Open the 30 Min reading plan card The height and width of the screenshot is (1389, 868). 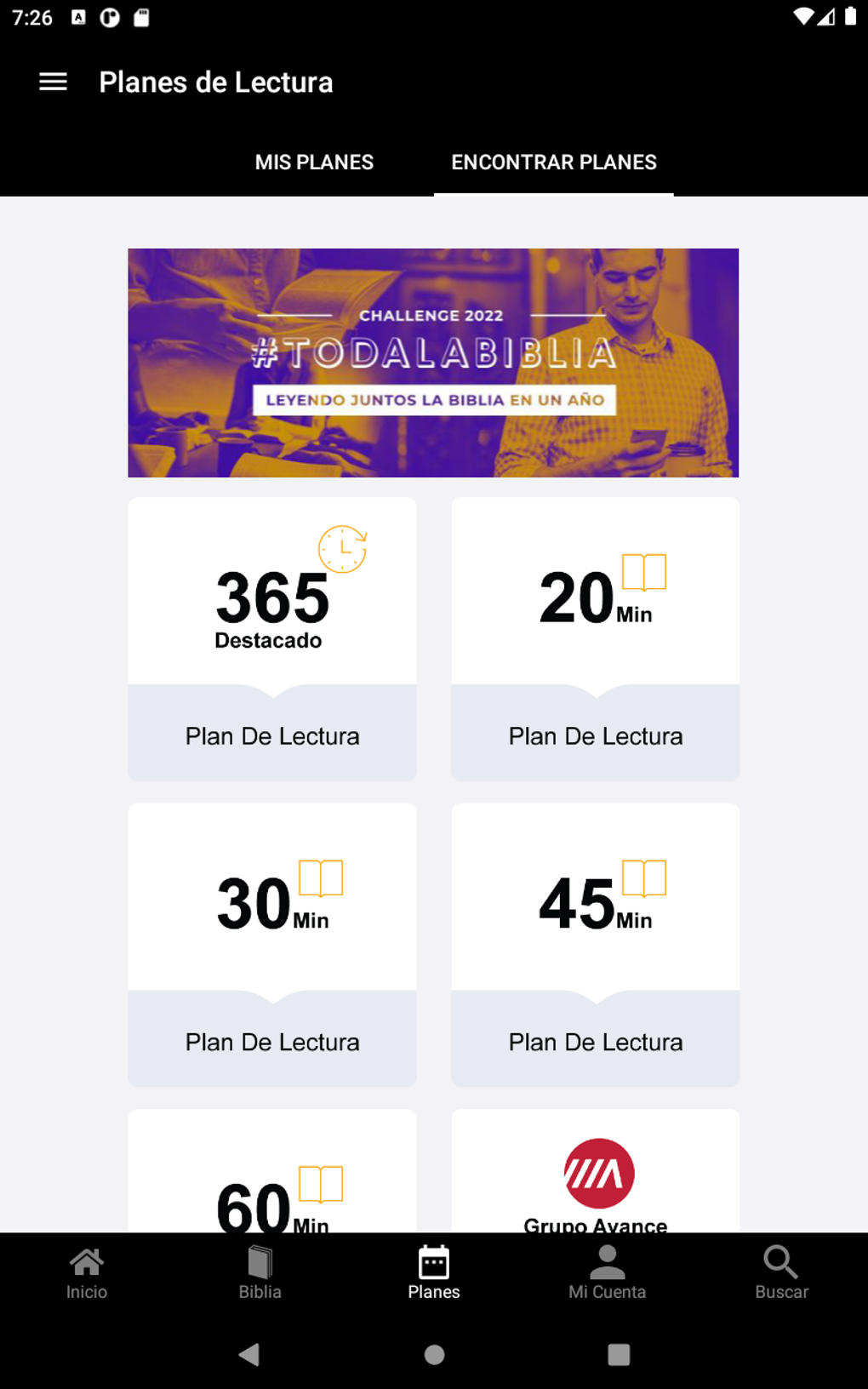(x=272, y=944)
